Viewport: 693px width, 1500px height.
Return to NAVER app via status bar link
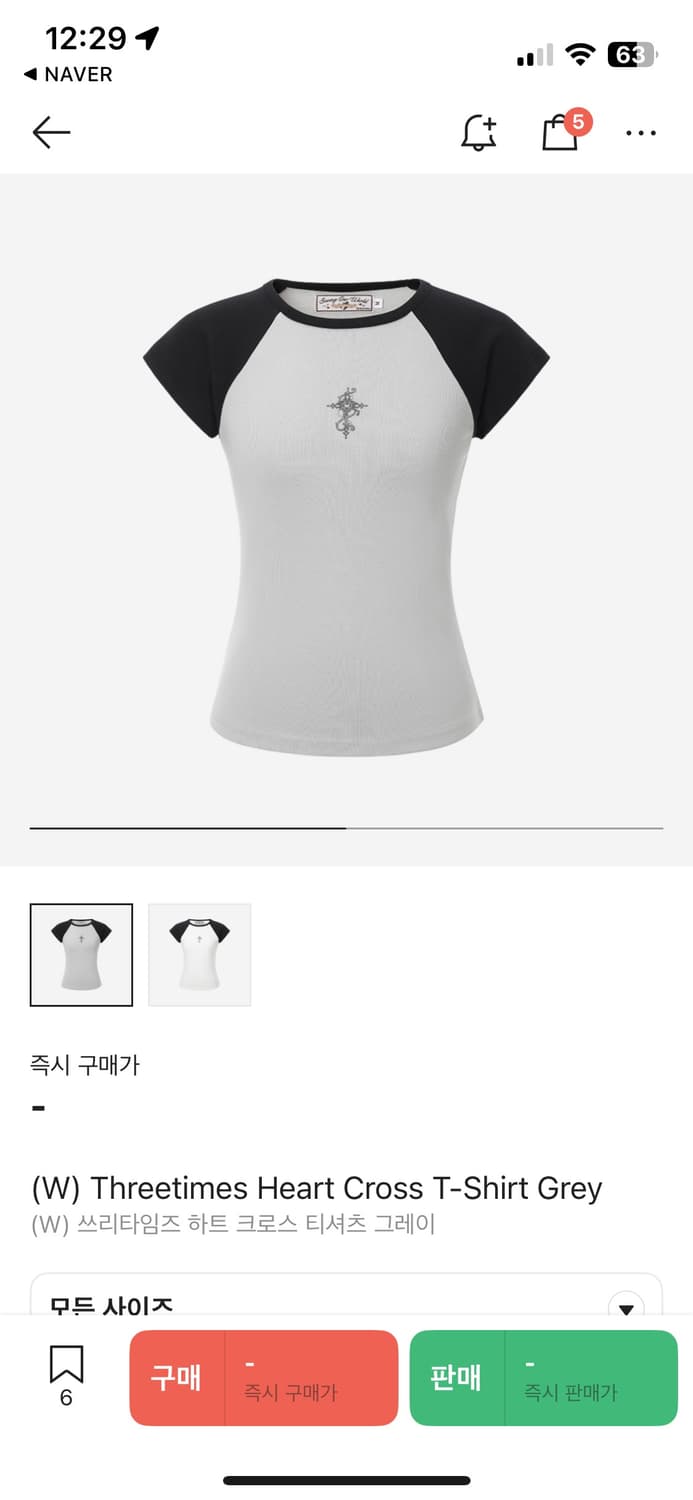point(68,75)
